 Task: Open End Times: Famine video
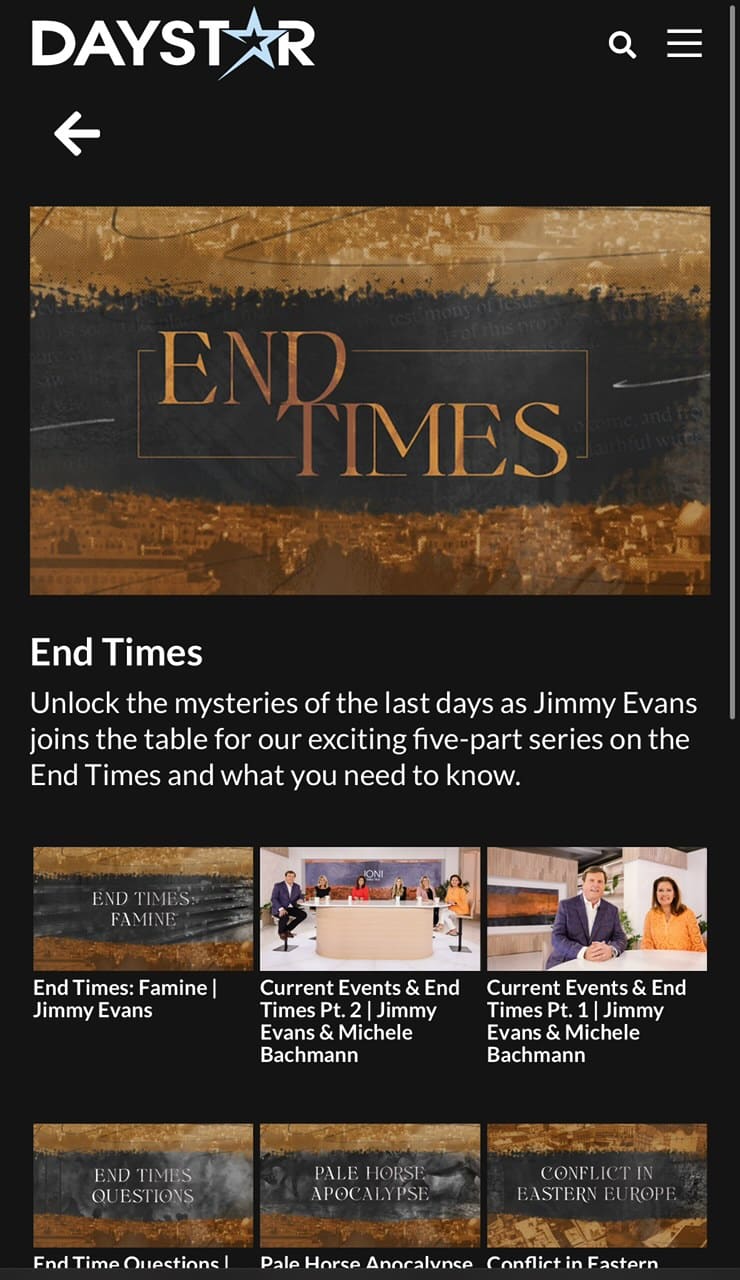coord(143,908)
